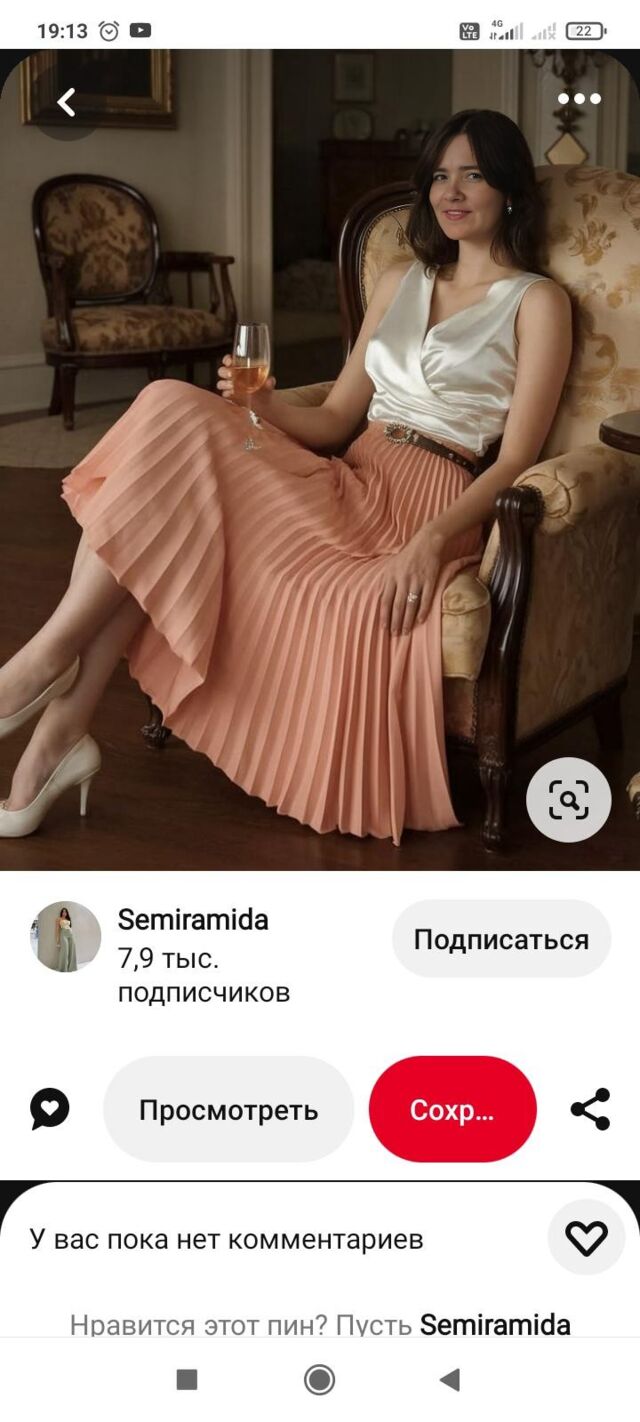Tap the Просмотреть button
Image resolution: width=640 pixels, height=1422 pixels.
click(228, 1110)
